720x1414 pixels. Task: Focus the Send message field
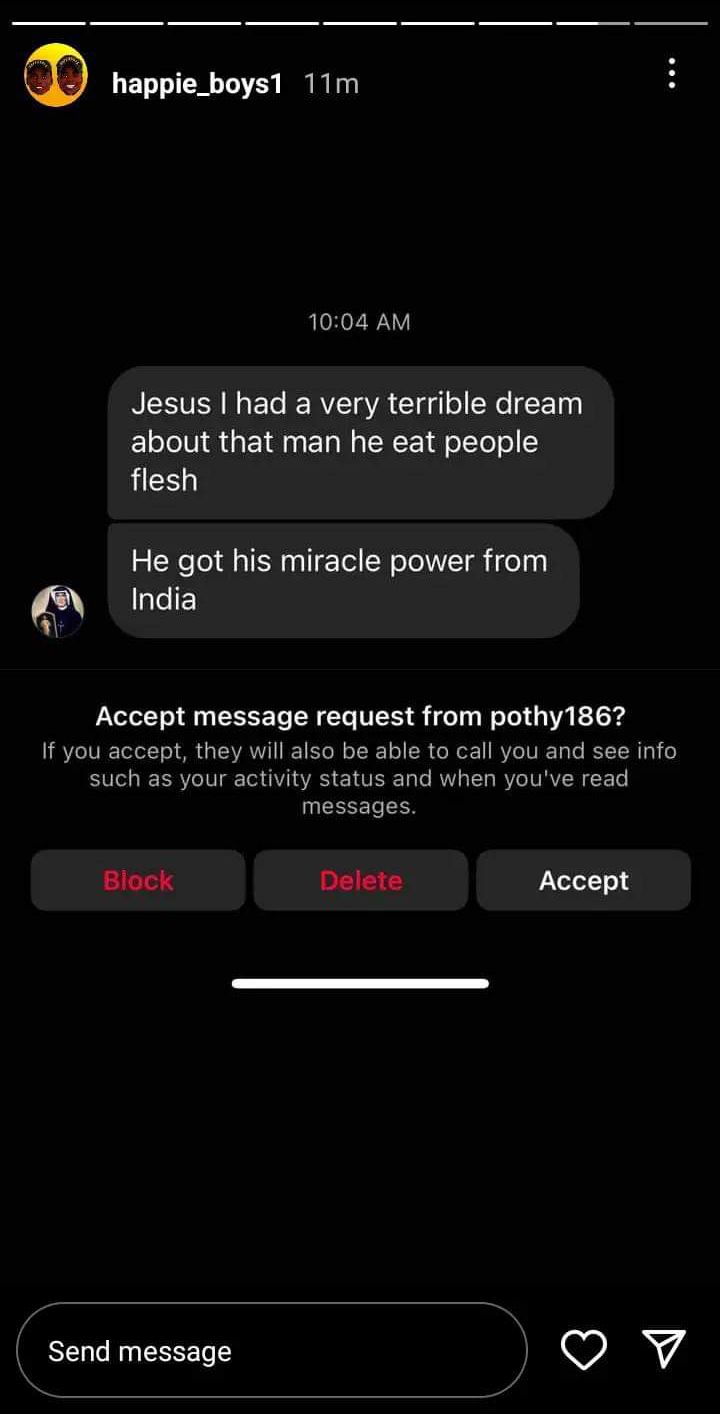point(271,1350)
